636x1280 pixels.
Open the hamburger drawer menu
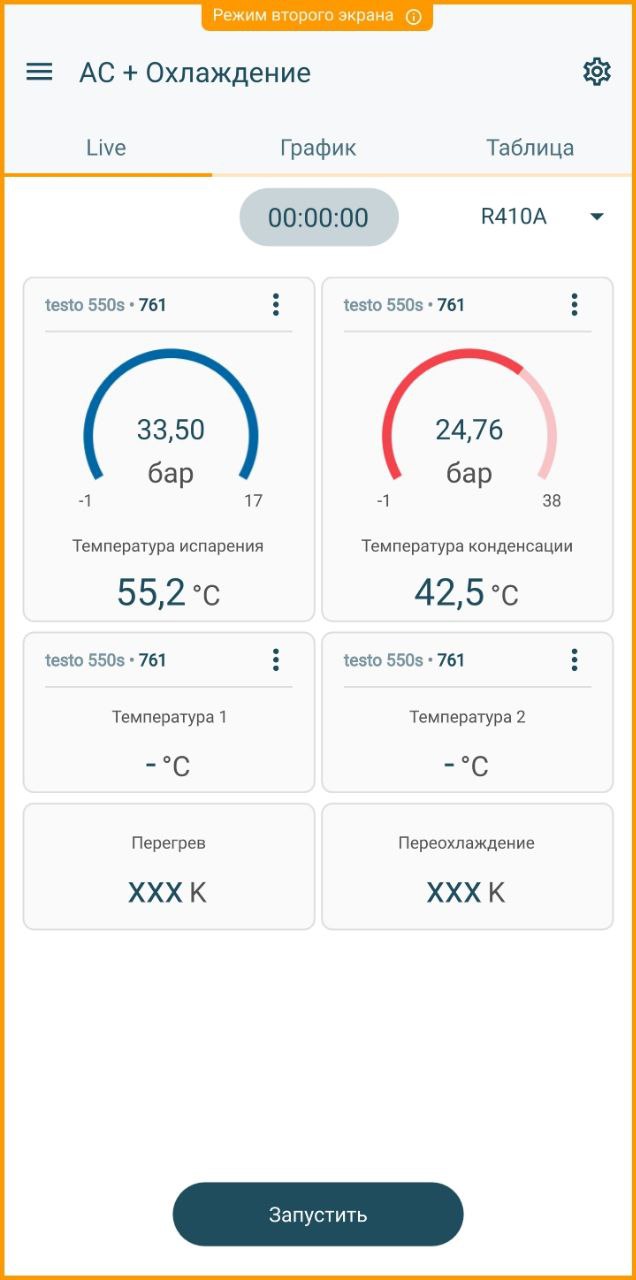coord(39,72)
